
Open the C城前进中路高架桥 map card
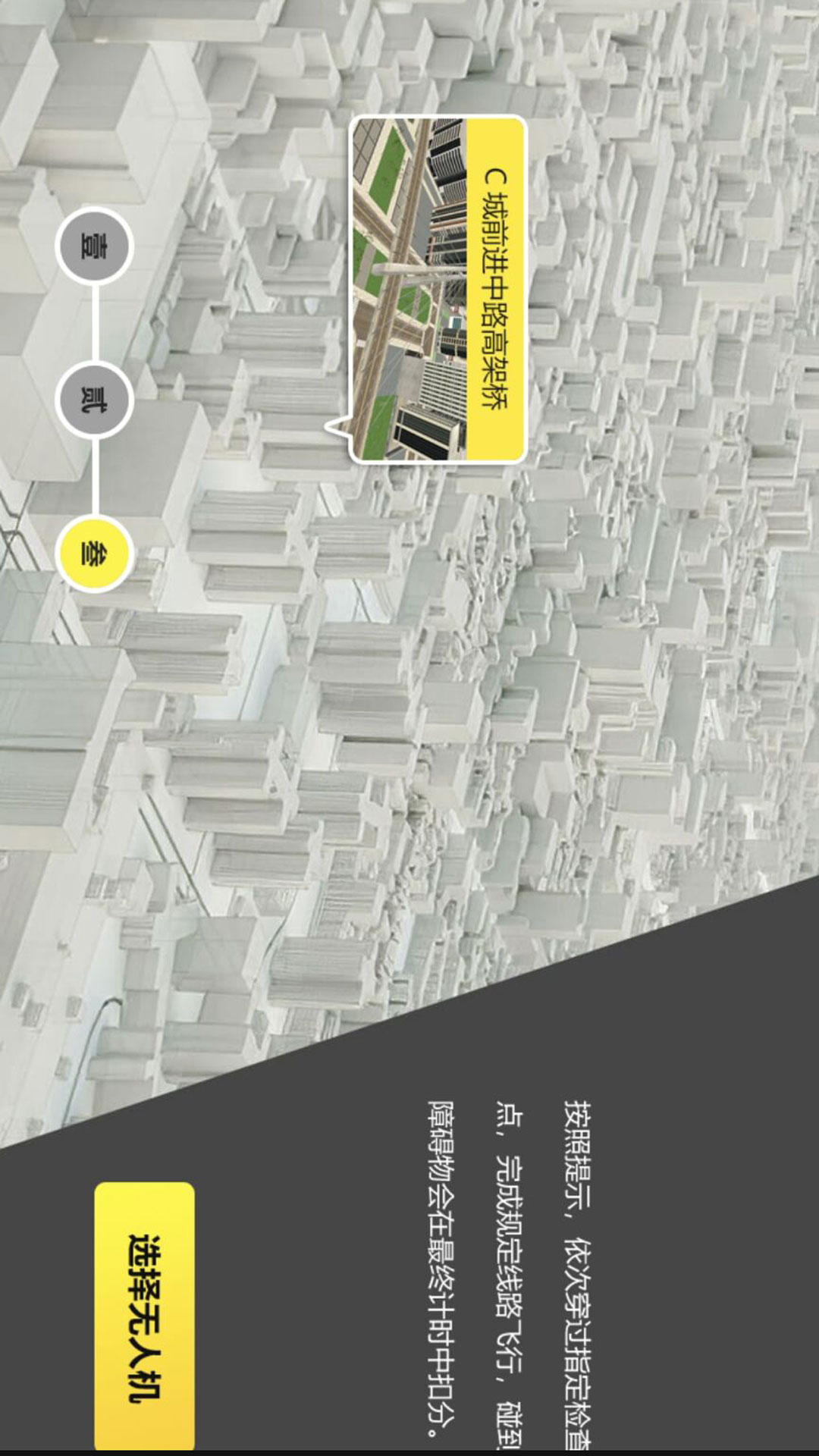pyautogui.click(x=438, y=289)
